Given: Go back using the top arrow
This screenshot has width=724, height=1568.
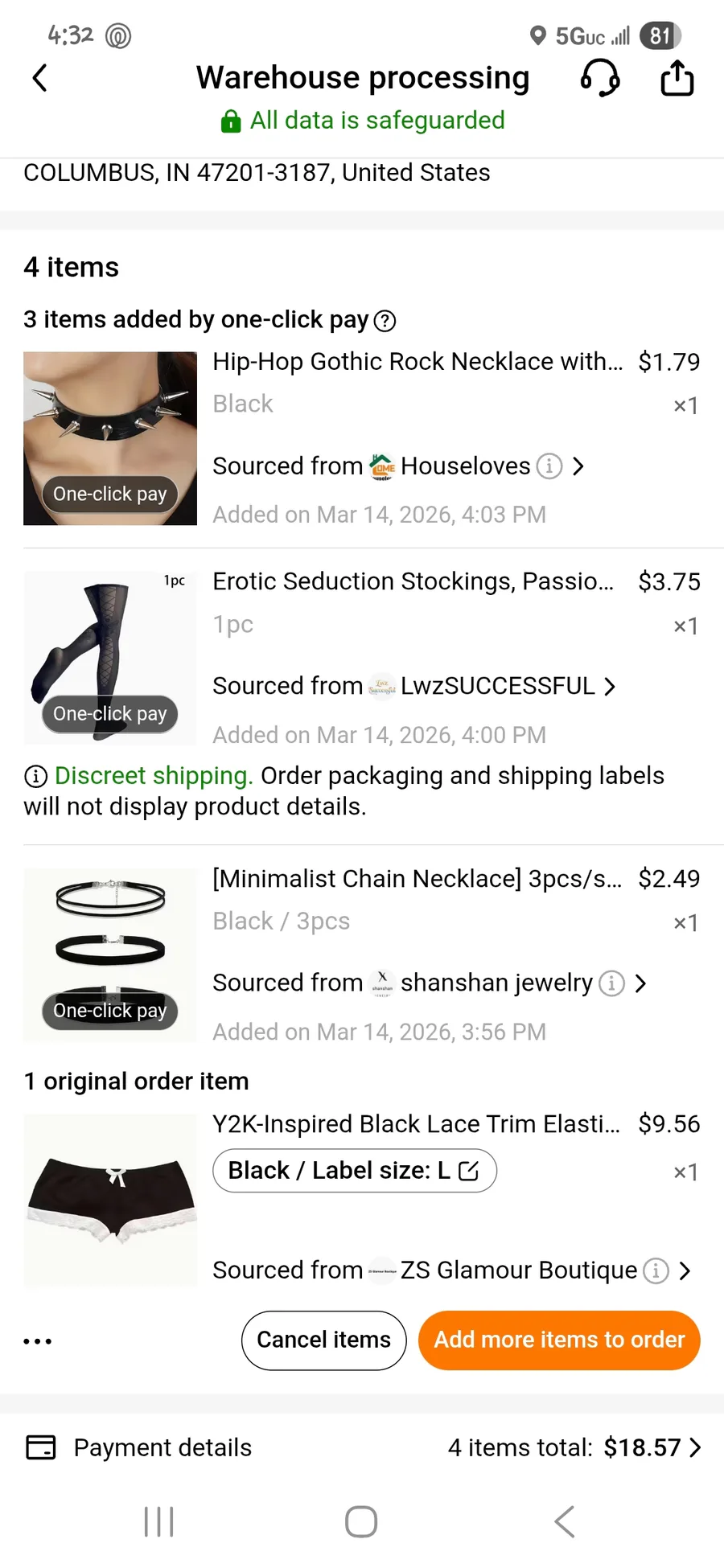Looking at the screenshot, I should click(39, 78).
